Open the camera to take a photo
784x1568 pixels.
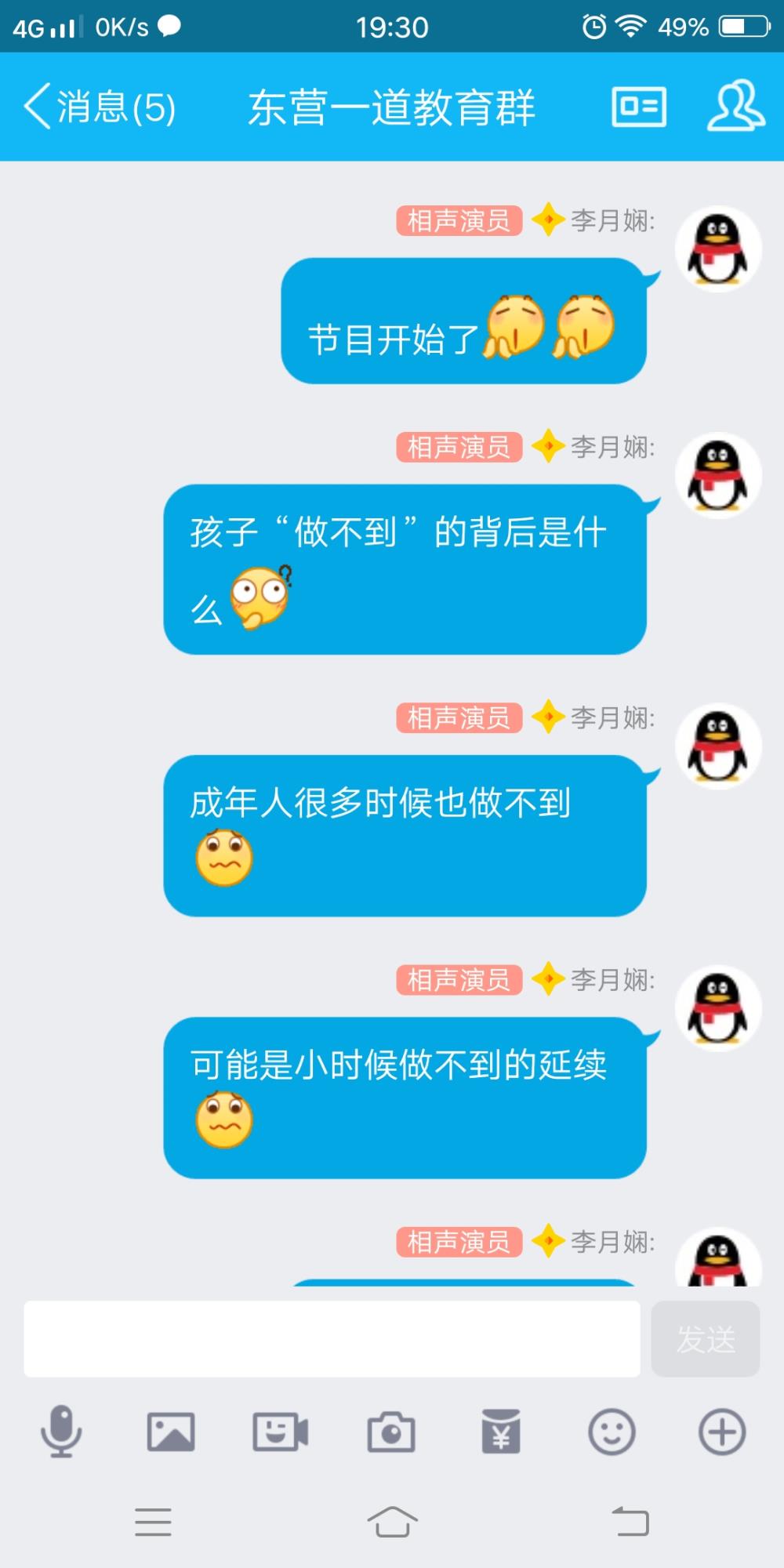pos(391,1432)
